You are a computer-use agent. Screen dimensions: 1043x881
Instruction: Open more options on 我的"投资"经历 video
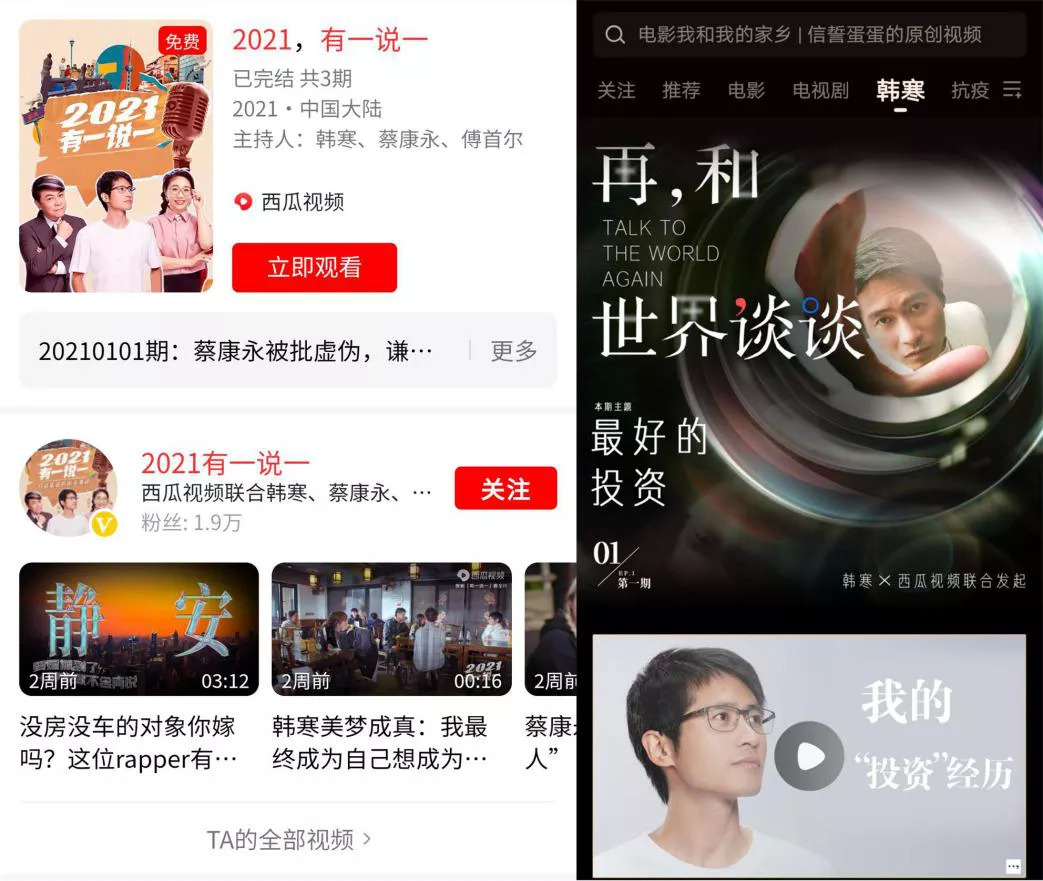1013,866
